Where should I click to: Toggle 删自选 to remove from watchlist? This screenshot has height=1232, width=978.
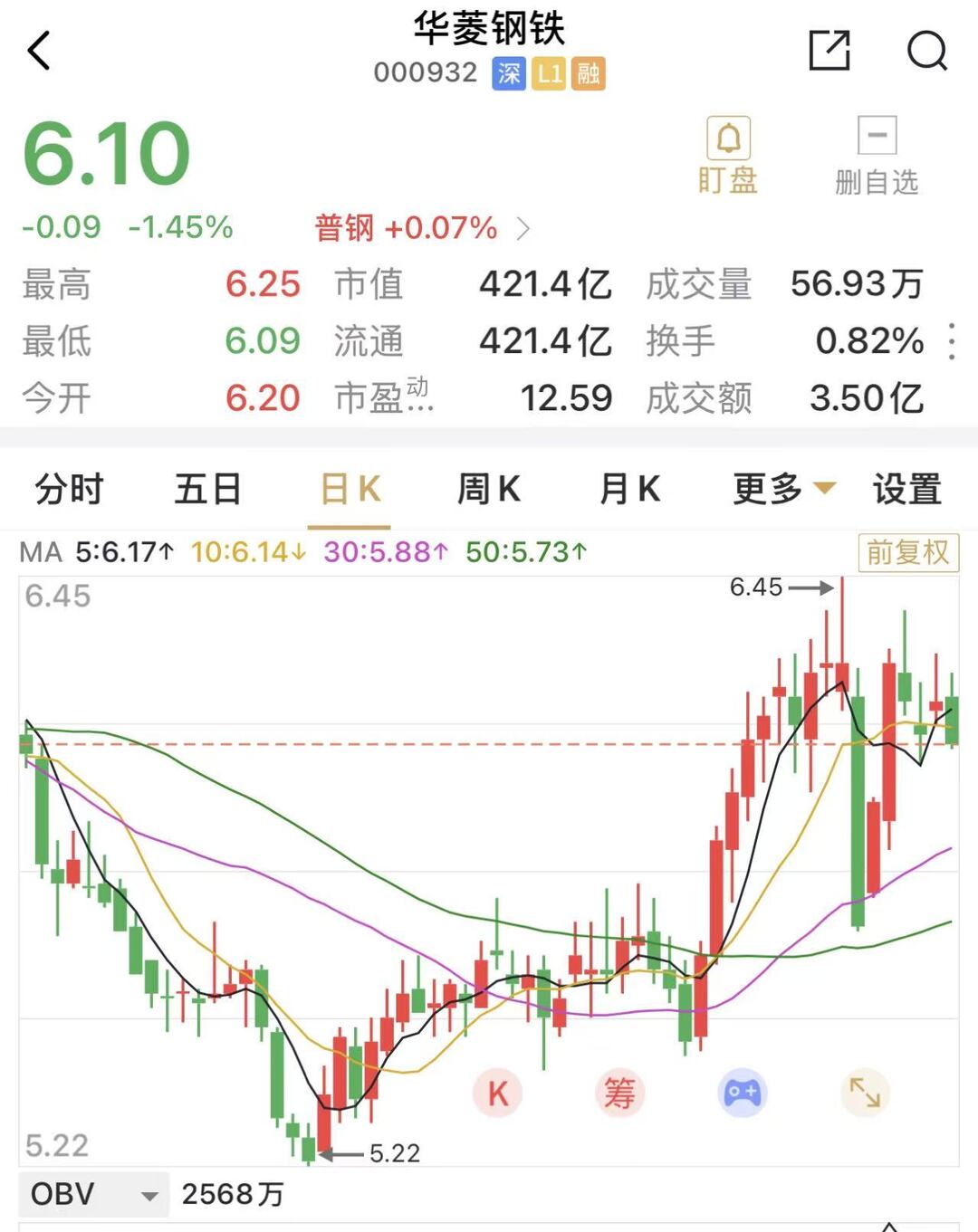click(875, 154)
